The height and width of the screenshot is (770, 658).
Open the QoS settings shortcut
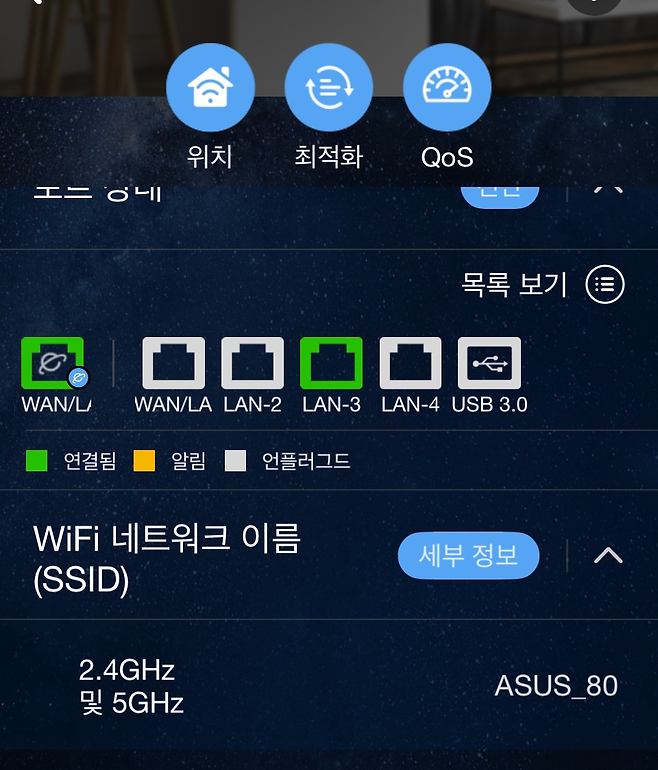coord(447,88)
